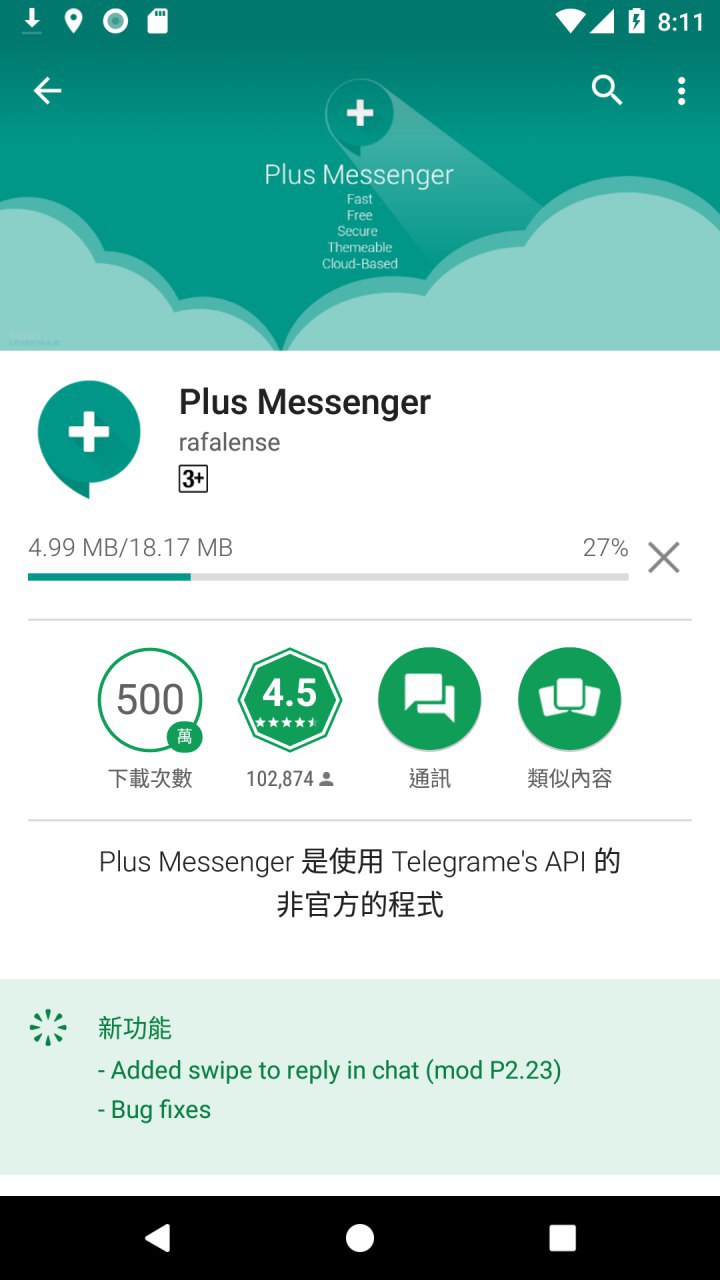Tap the system home button
The width and height of the screenshot is (720, 1280).
(360, 1238)
